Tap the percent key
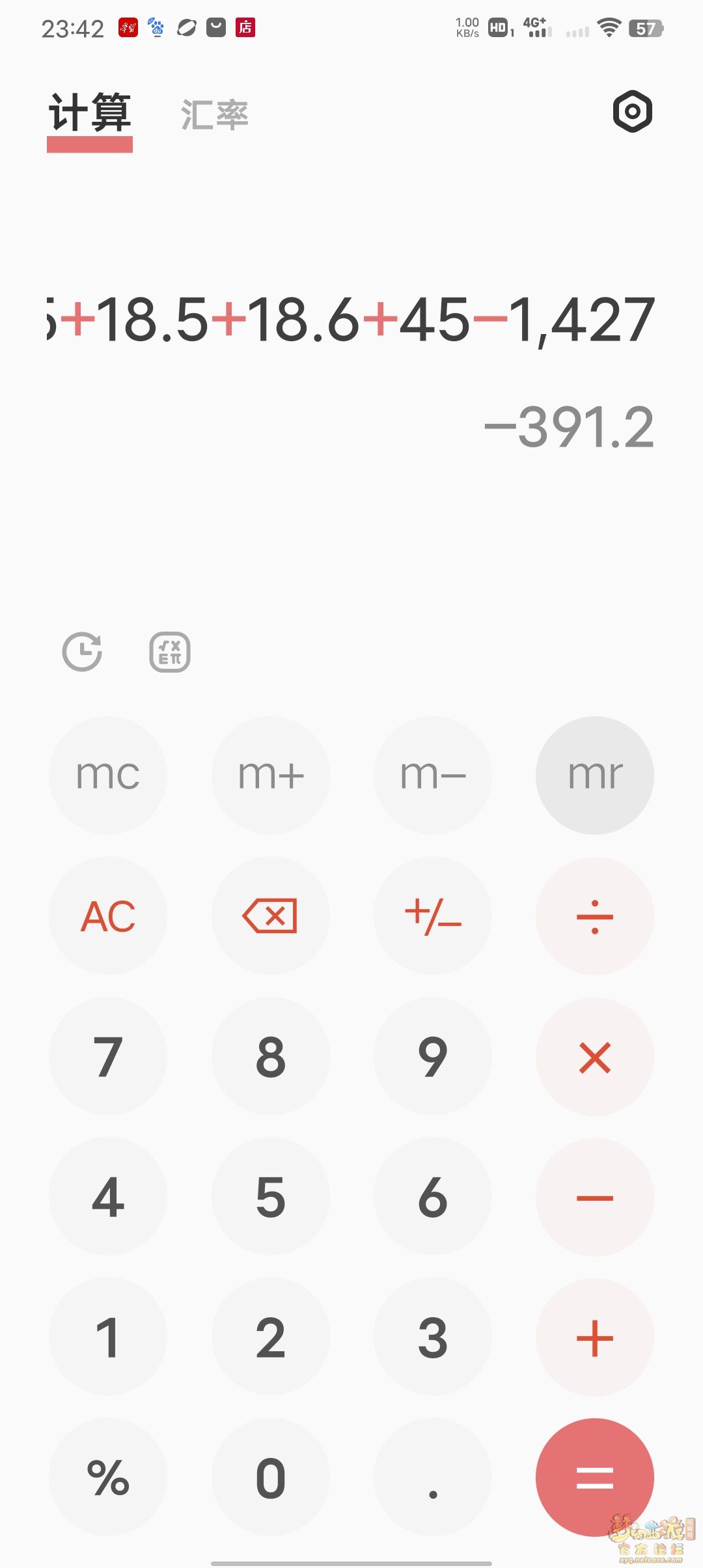This screenshot has width=703, height=1568. 108,1477
